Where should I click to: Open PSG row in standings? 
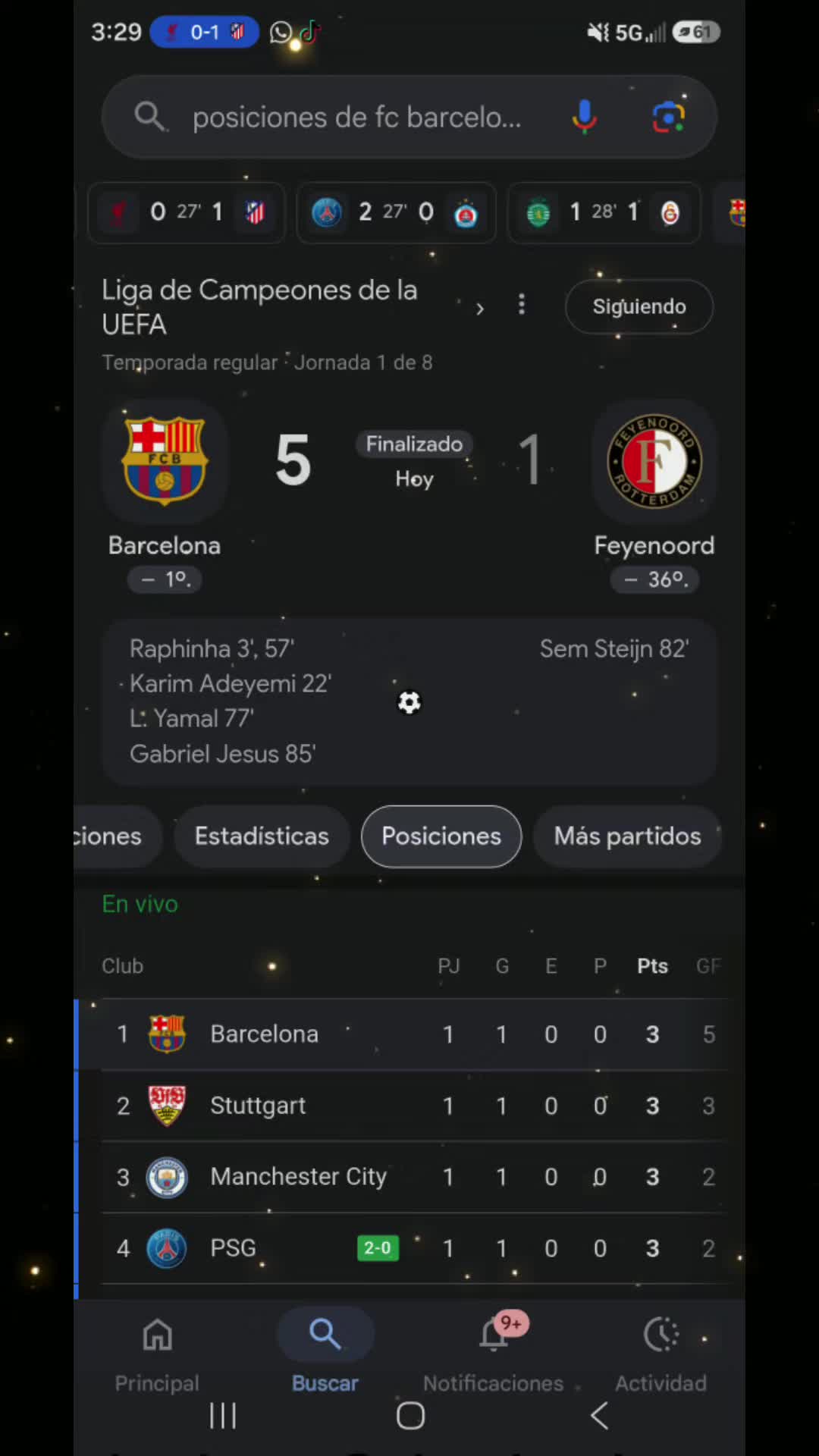[x=409, y=1248]
